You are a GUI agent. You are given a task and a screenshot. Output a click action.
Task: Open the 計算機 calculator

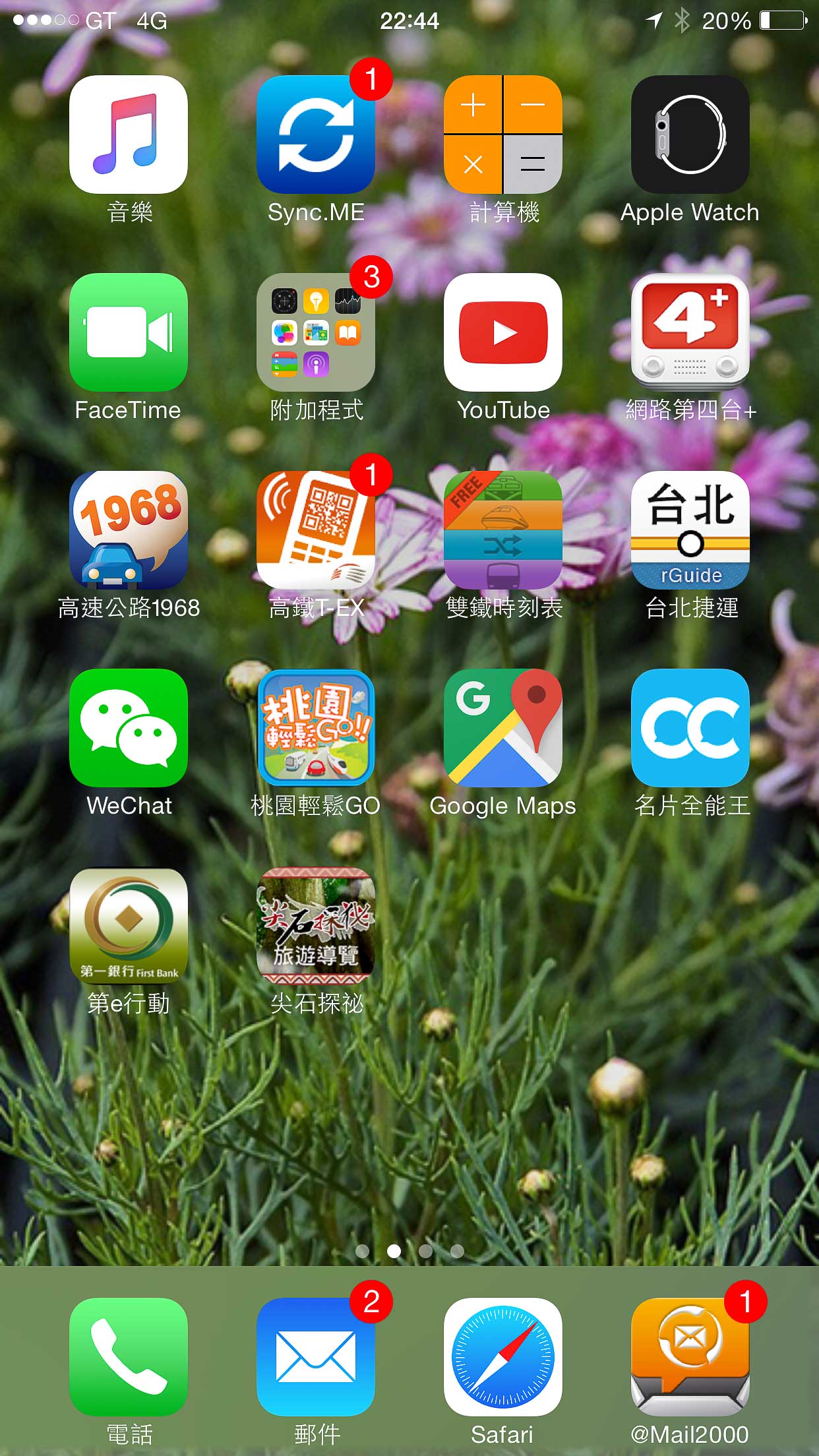pos(503,135)
